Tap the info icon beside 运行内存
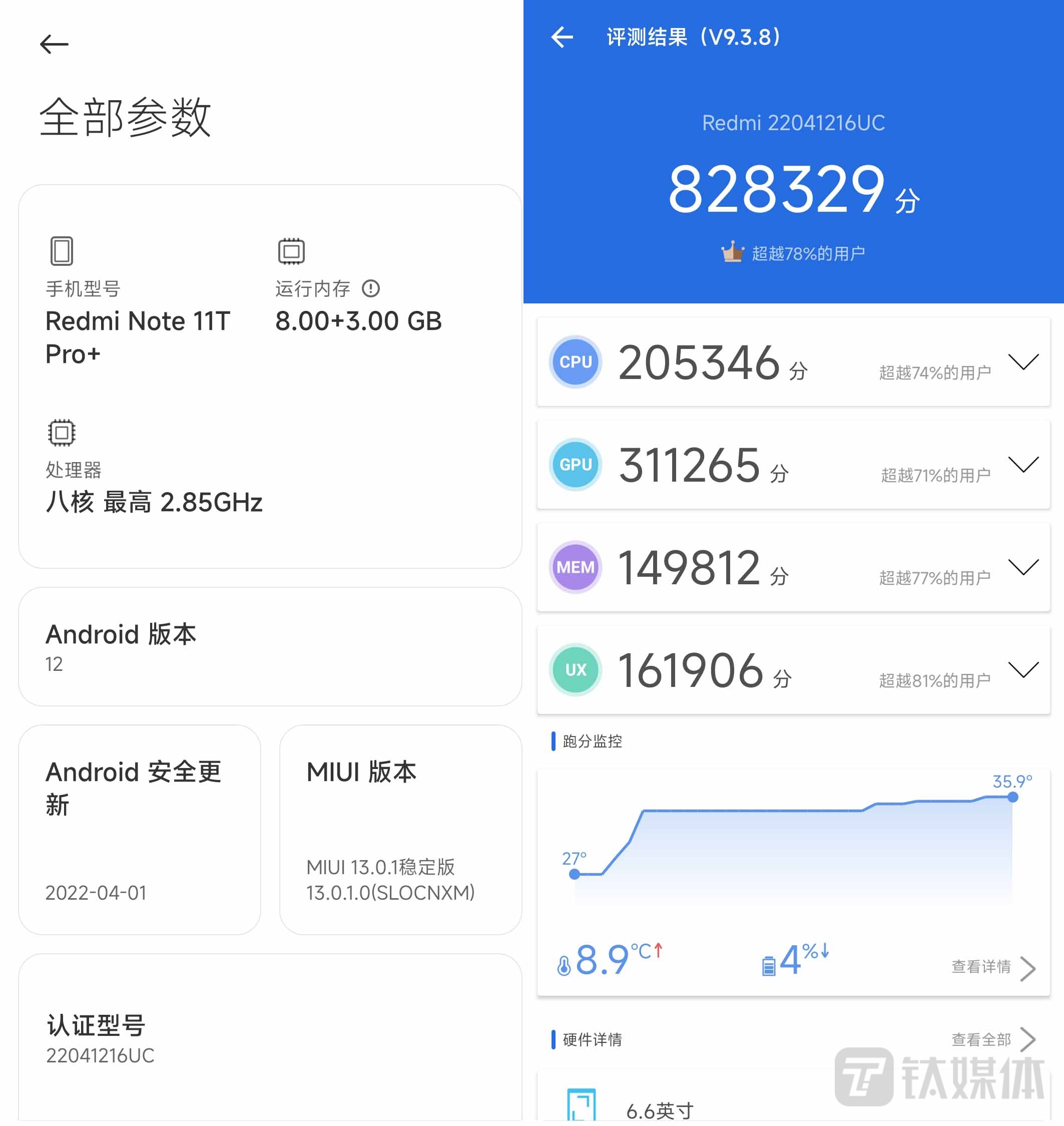Viewport: 1064px width, 1126px height. [x=371, y=289]
